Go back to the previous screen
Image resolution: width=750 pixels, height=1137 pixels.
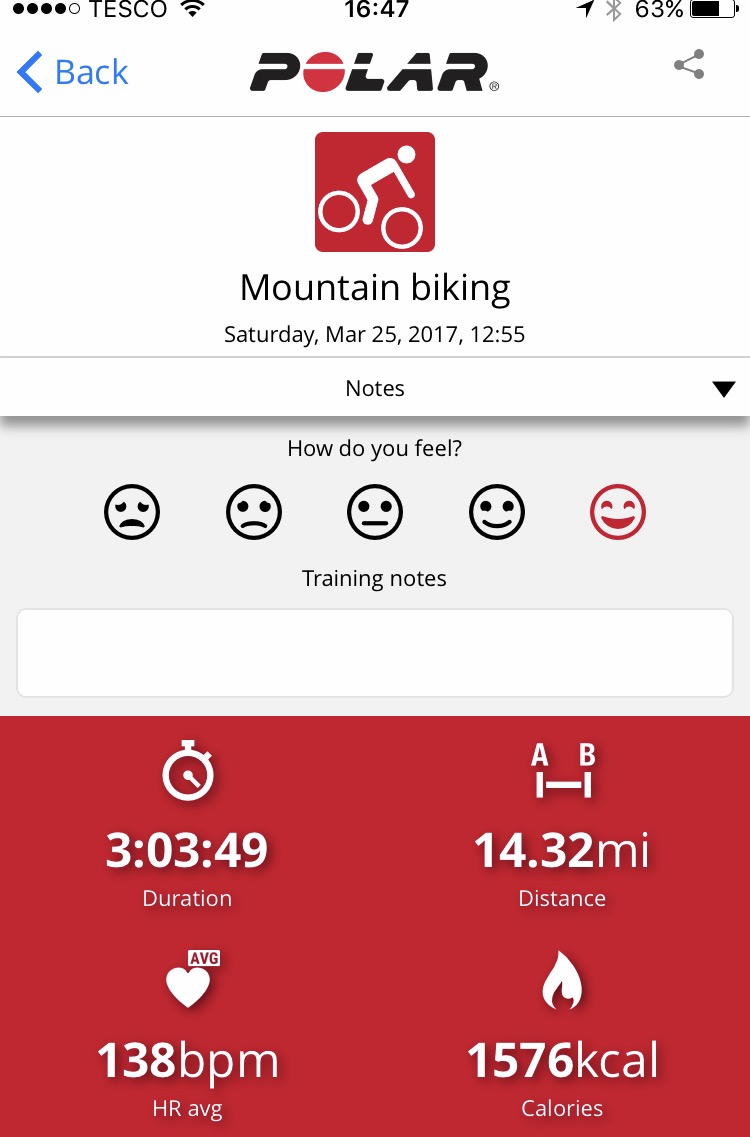click(x=73, y=72)
